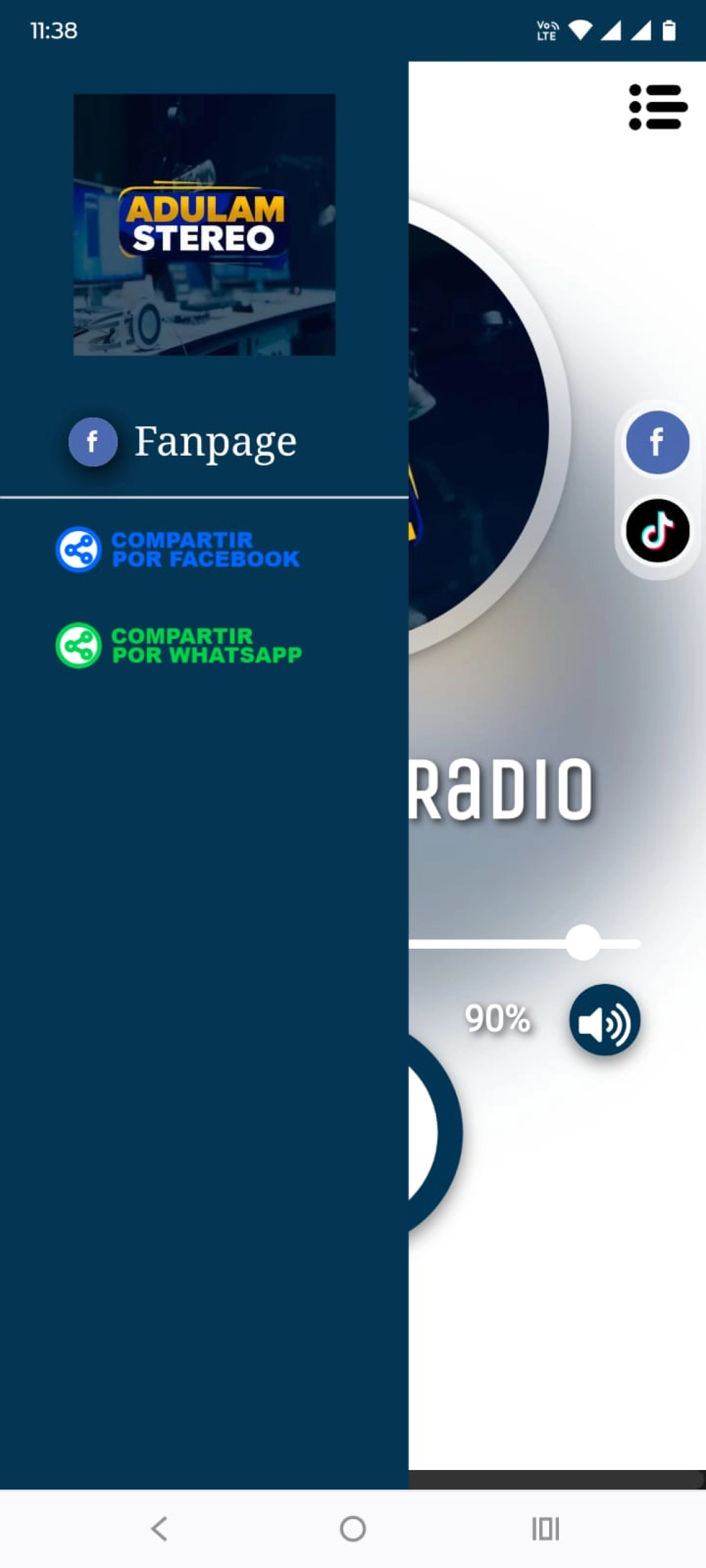
Task: Mute with the speaker volume button
Action: coord(604,1020)
